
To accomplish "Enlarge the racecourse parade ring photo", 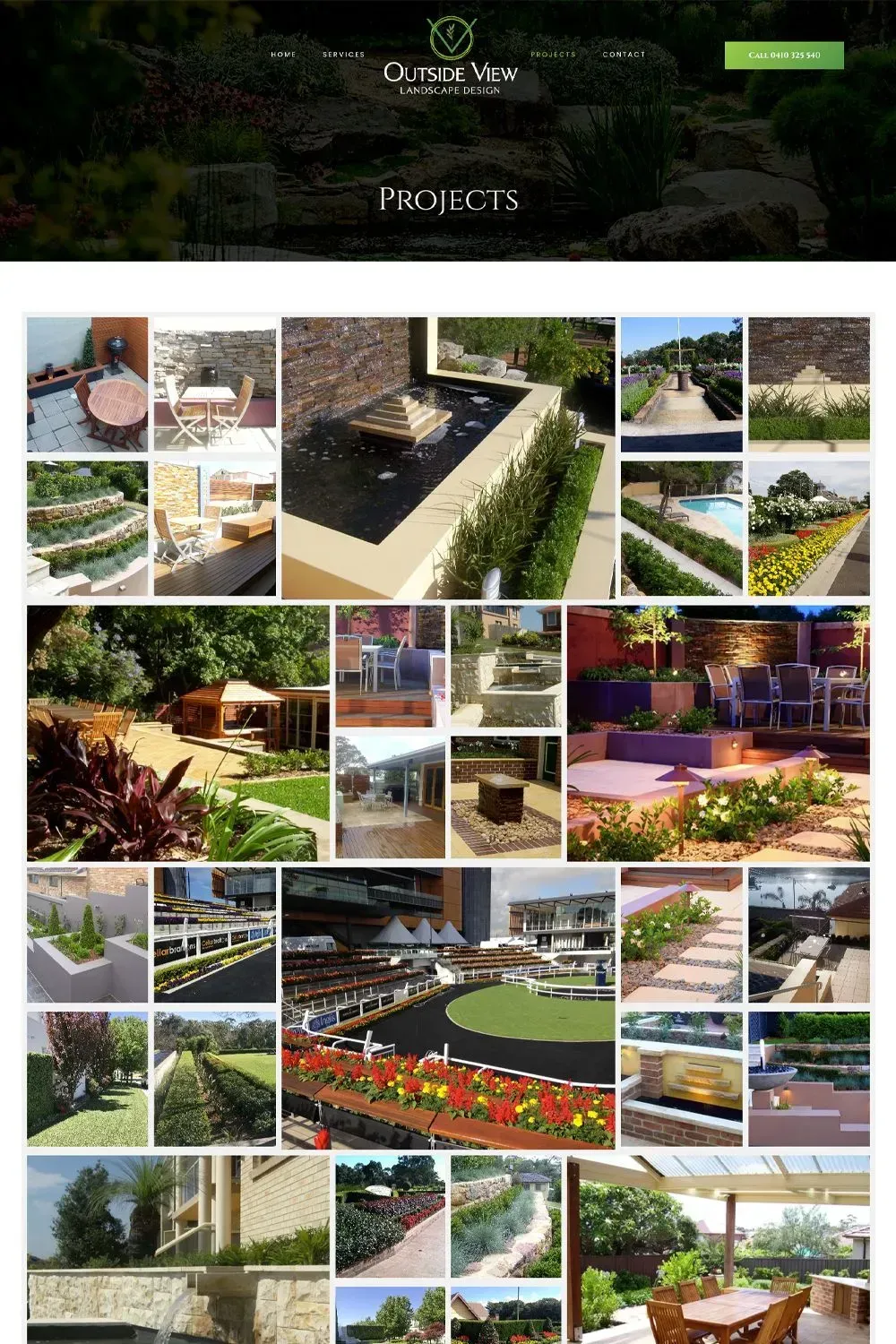I will [448, 1008].
